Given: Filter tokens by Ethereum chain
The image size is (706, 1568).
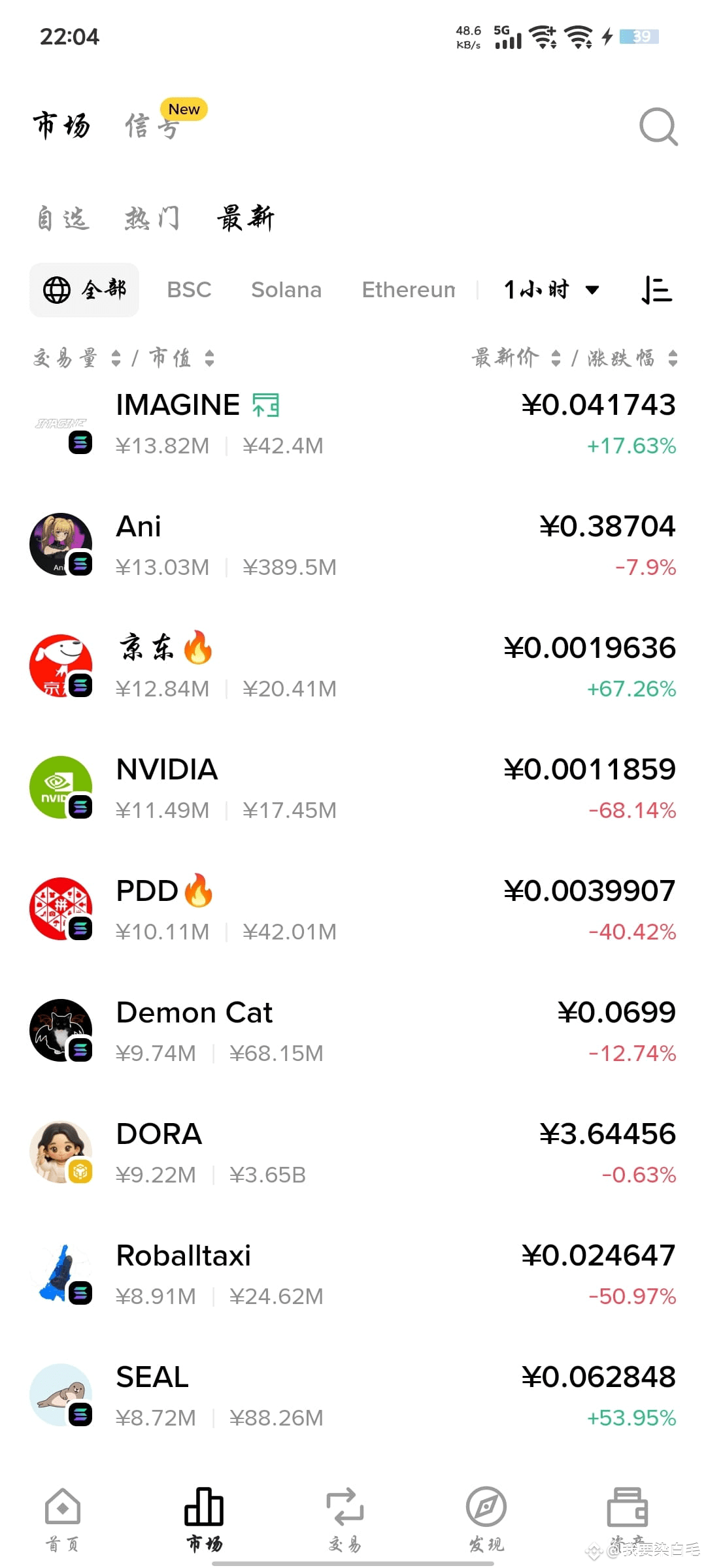Looking at the screenshot, I should tap(409, 289).
